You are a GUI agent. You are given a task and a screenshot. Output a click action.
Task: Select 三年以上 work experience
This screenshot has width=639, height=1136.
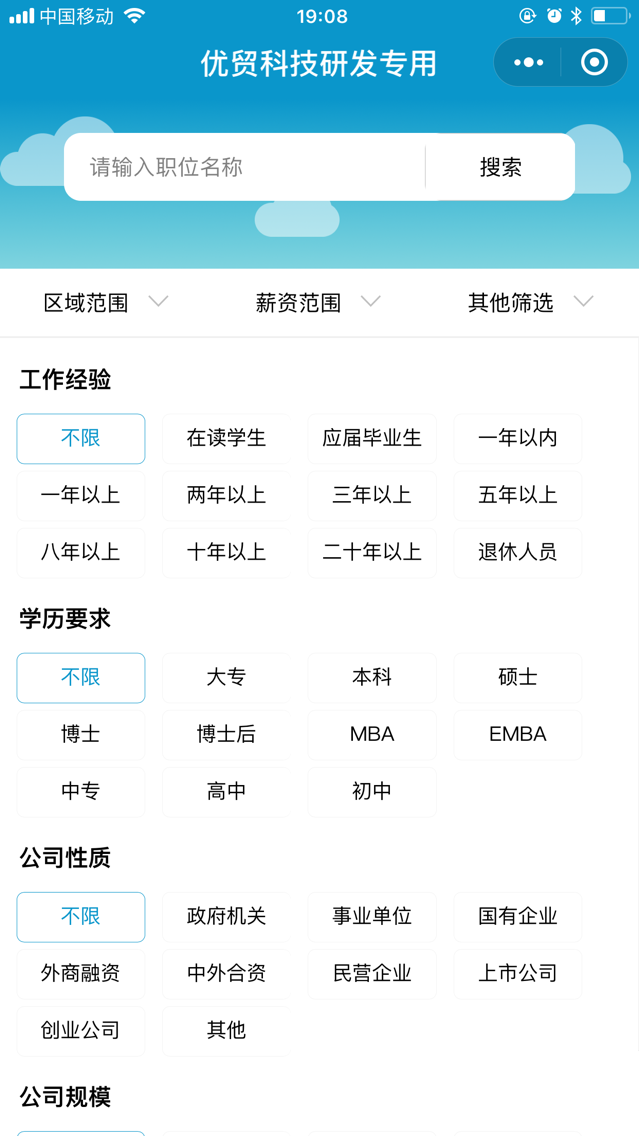pos(372,495)
